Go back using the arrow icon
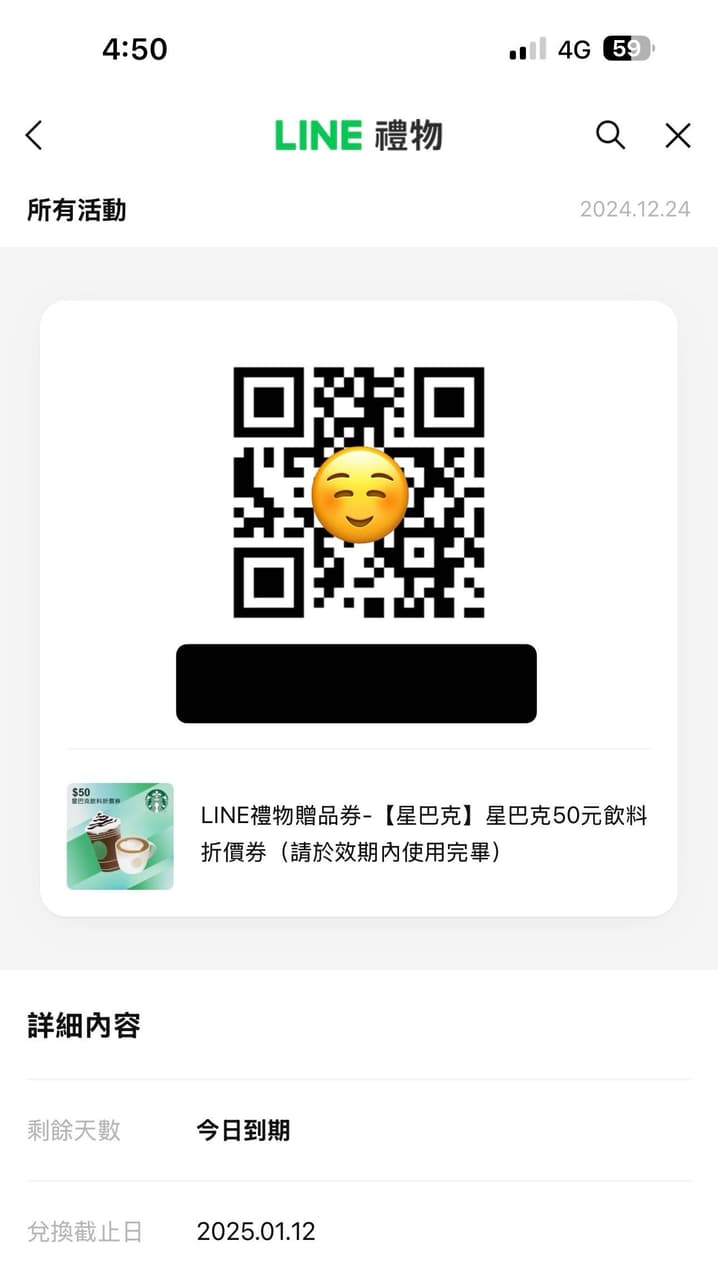 coord(34,136)
